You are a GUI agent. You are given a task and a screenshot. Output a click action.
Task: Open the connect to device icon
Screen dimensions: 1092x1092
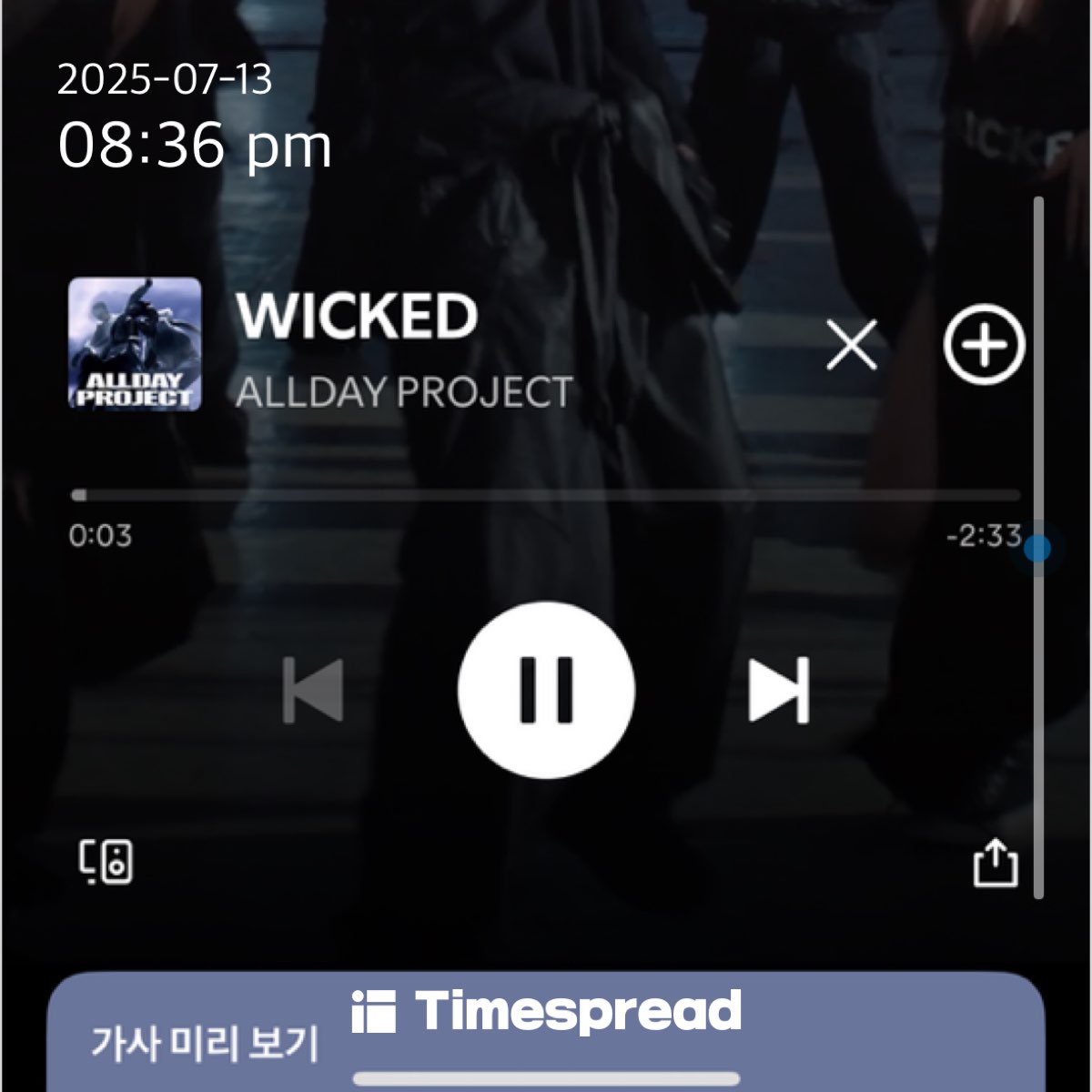pyautogui.click(x=106, y=862)
